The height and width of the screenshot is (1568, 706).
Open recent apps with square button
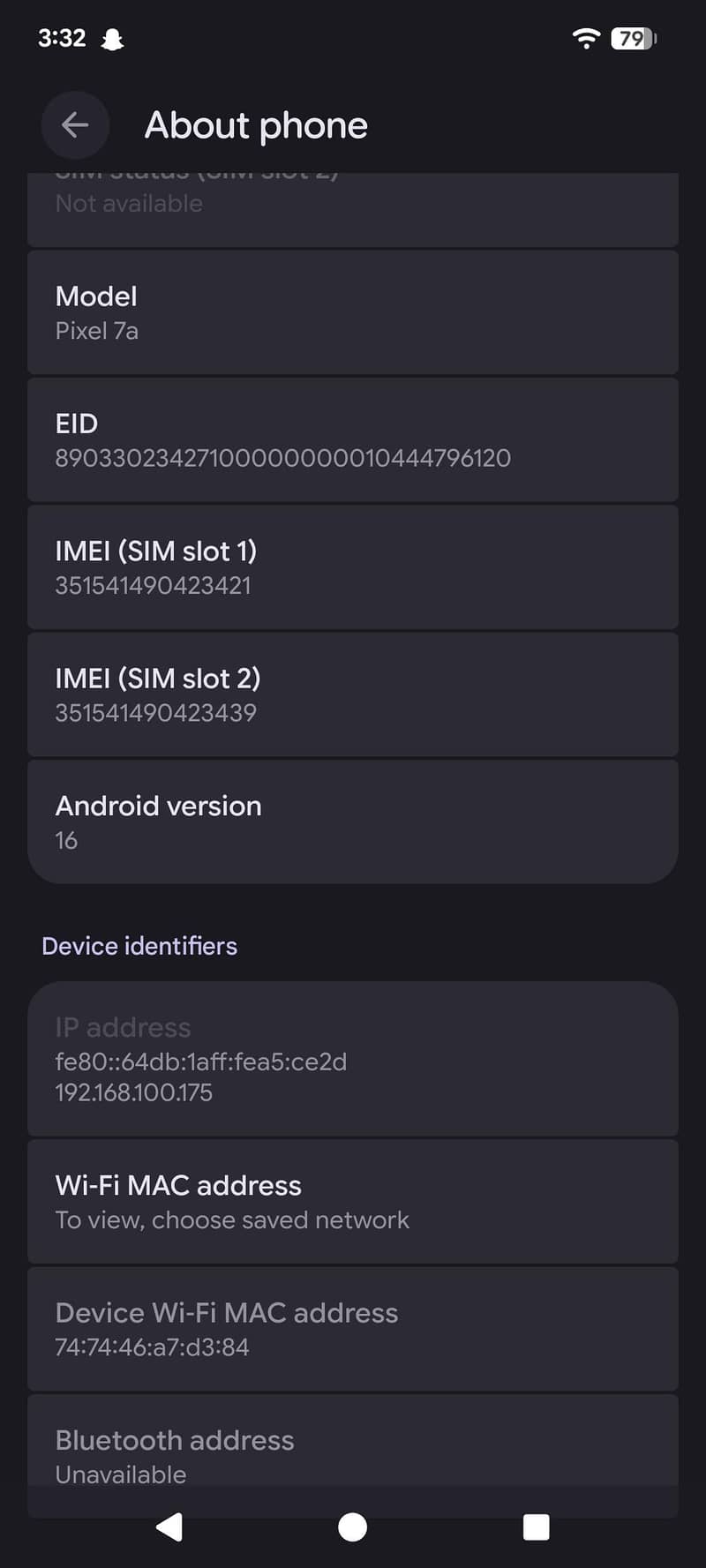(x=536, y=1527)
